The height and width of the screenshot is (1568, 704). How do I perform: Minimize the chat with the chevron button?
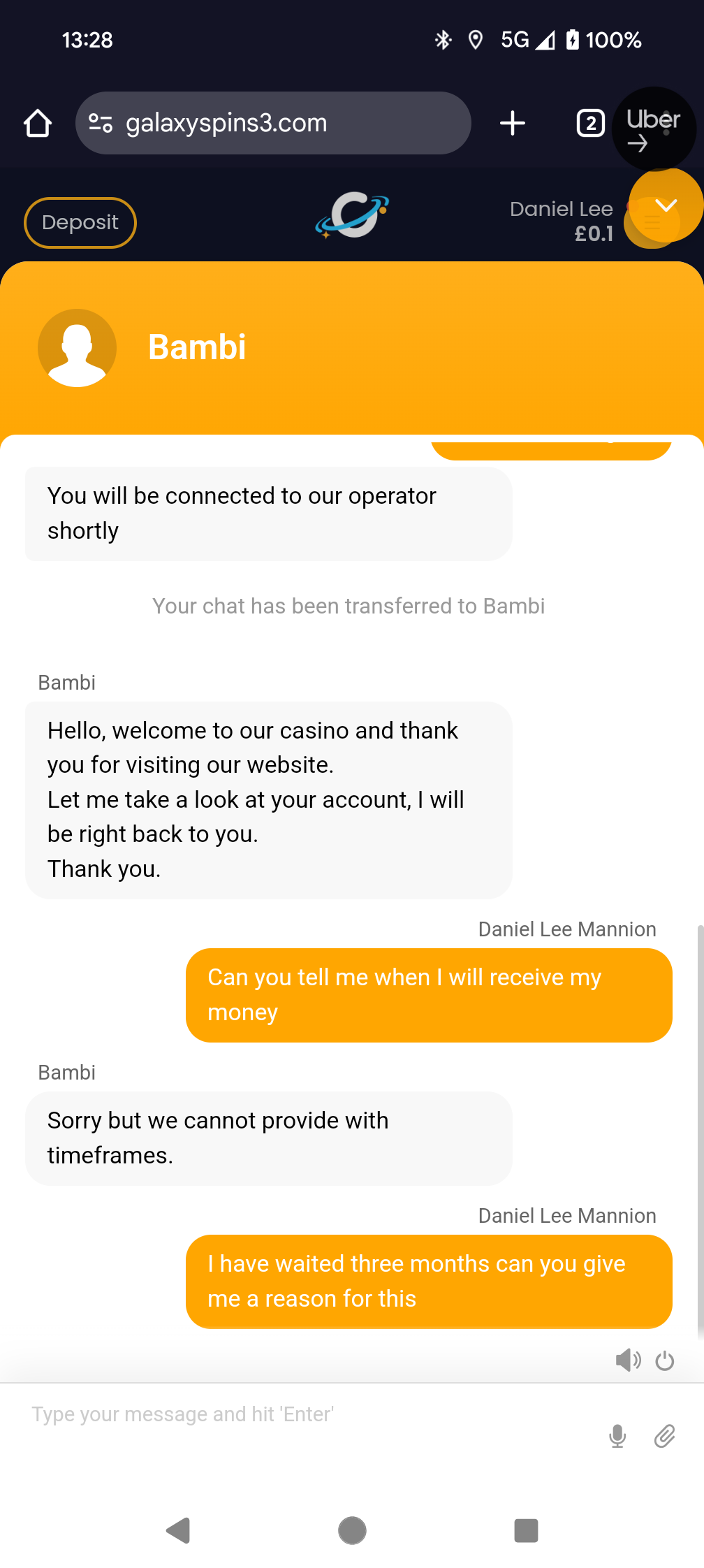tap(666, 205)
